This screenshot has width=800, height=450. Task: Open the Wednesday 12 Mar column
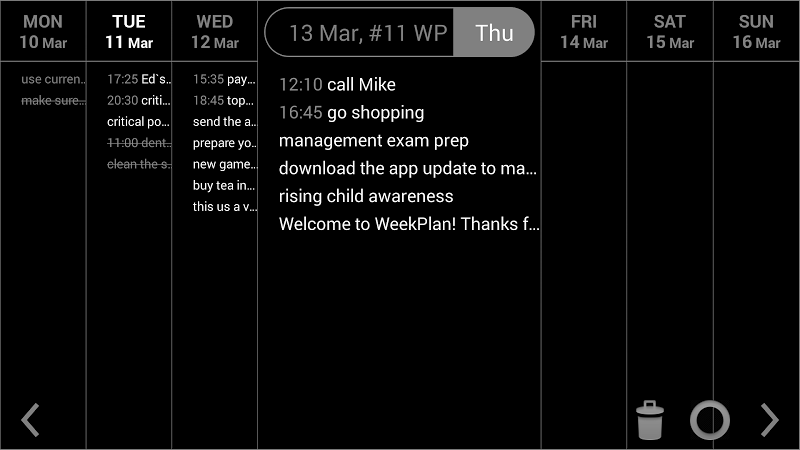(x=215, y=31)
